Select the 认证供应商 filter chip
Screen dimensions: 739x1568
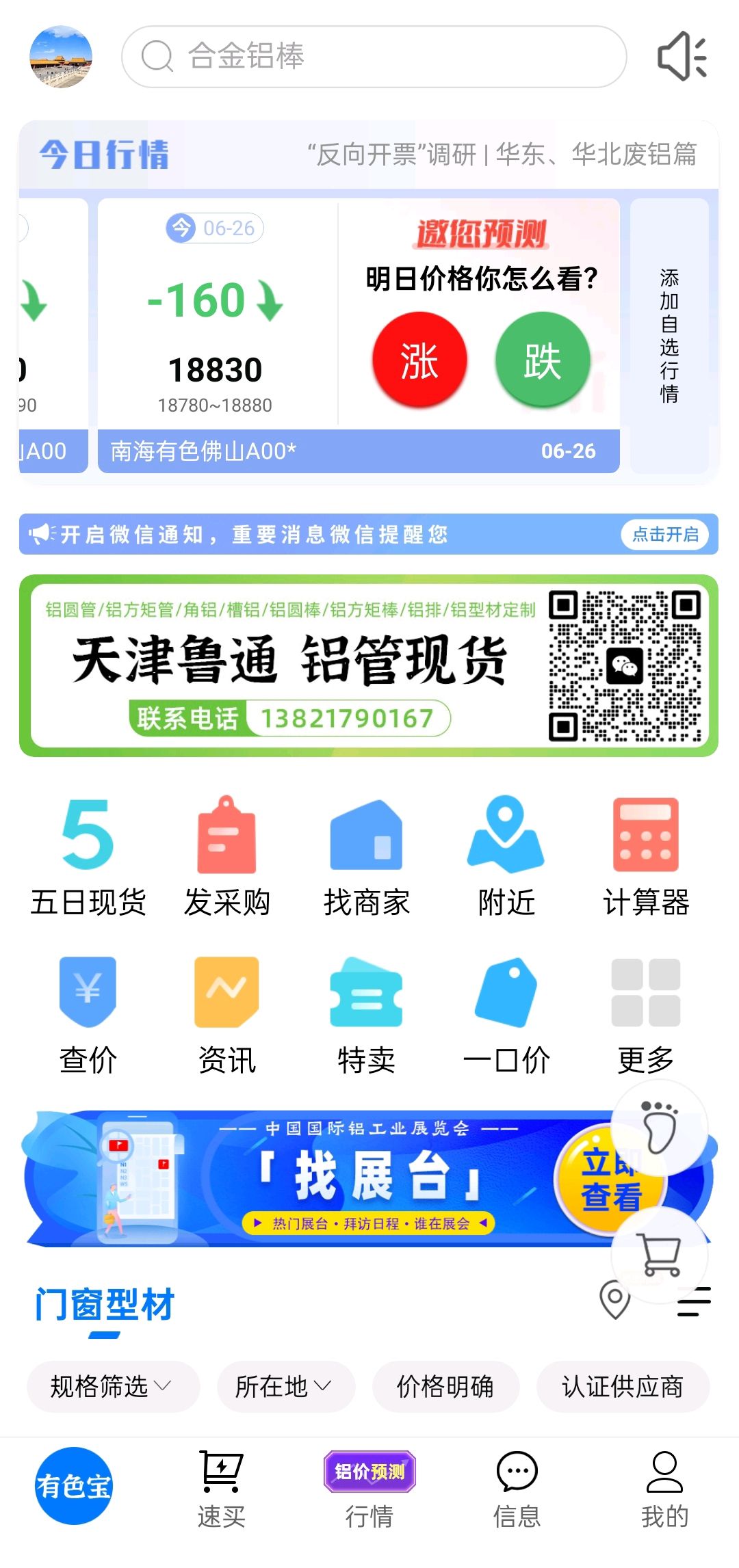(x=623, y=1386)
